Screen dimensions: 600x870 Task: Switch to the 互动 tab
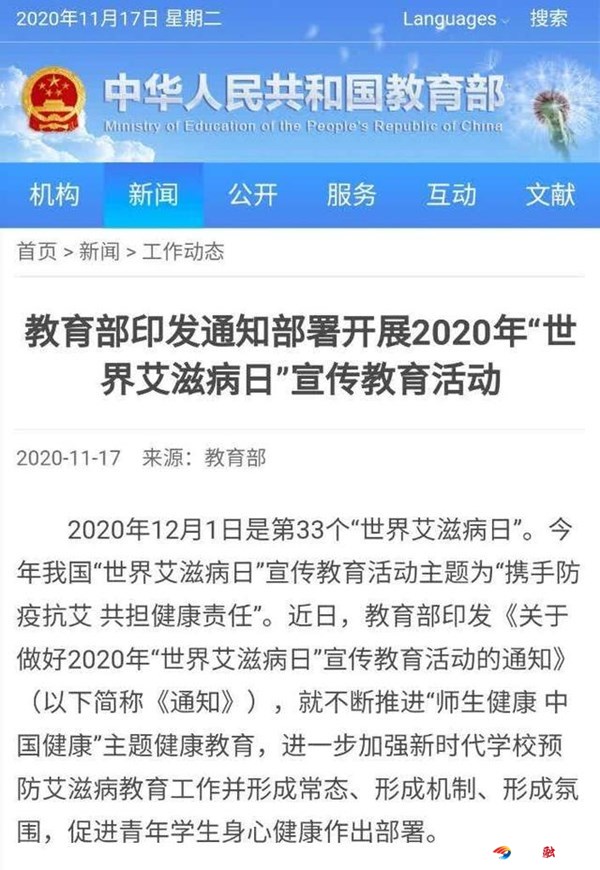point(451,194)
